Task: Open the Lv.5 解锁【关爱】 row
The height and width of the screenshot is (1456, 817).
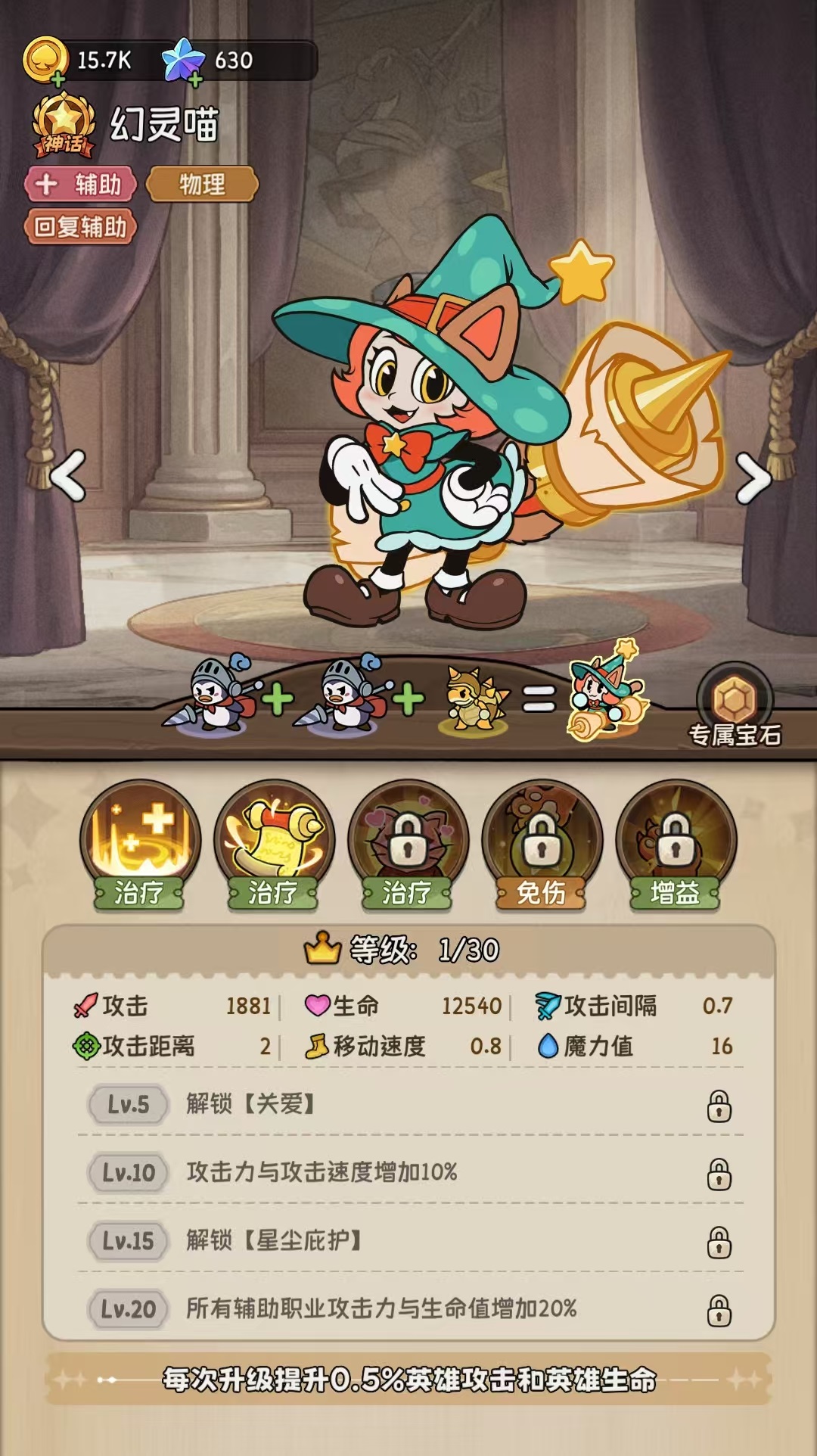Action: pos(408,1104)
